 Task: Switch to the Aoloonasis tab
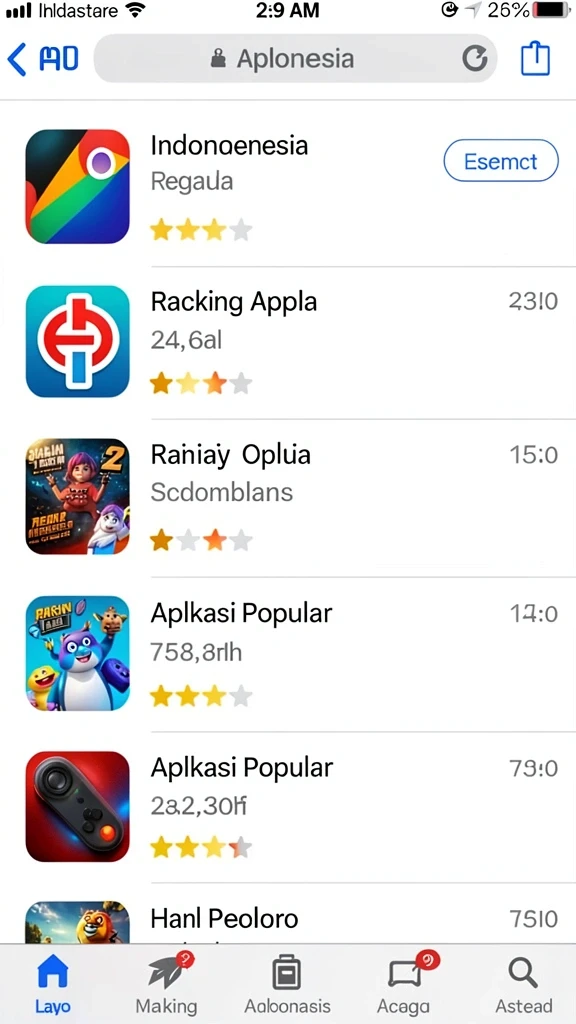tap(287, 984)
